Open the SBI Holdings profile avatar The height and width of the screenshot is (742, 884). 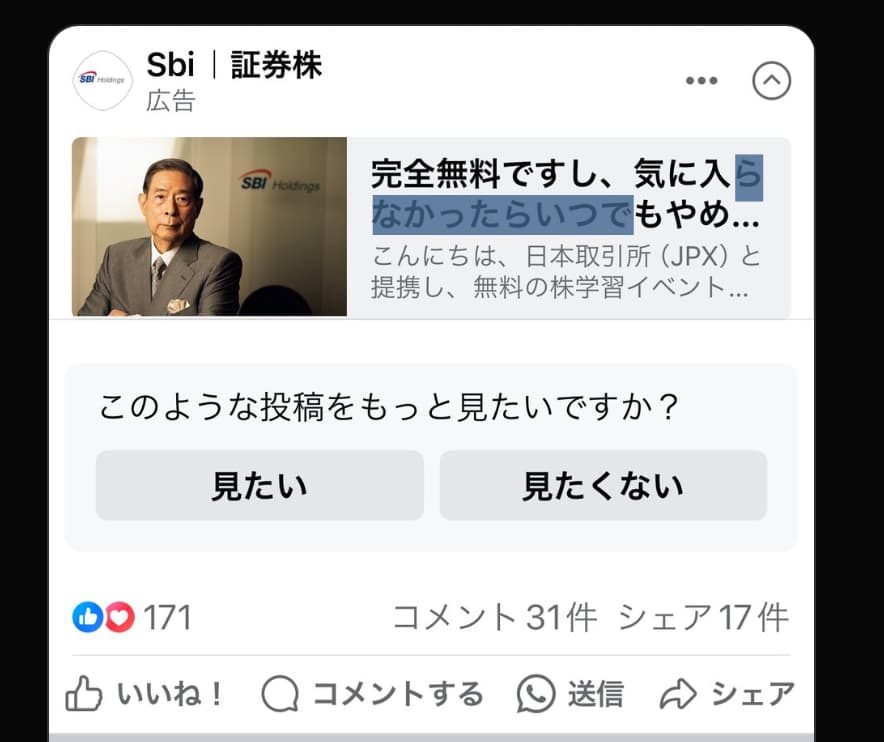coord(102,80)
